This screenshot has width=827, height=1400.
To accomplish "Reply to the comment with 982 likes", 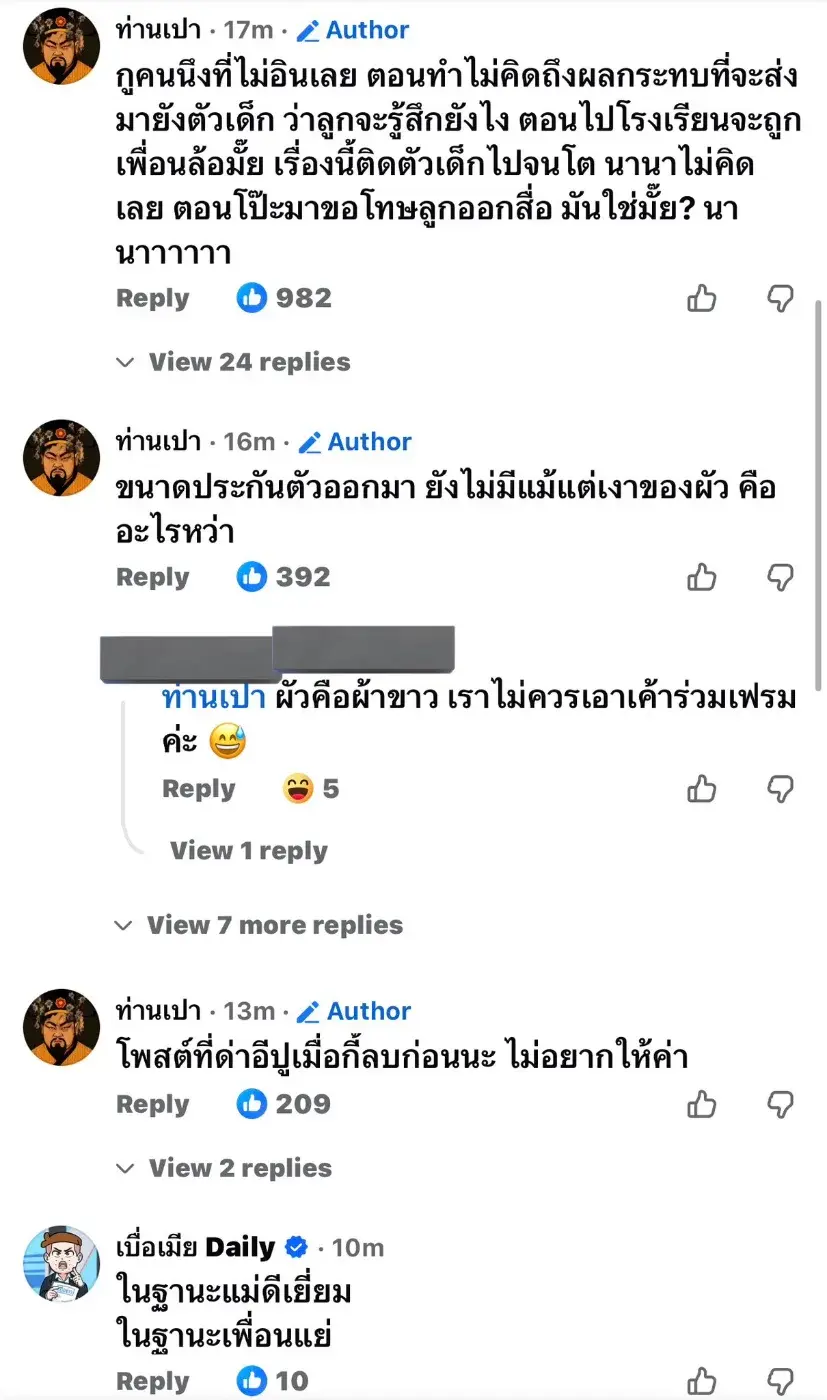I will point(152,298).
